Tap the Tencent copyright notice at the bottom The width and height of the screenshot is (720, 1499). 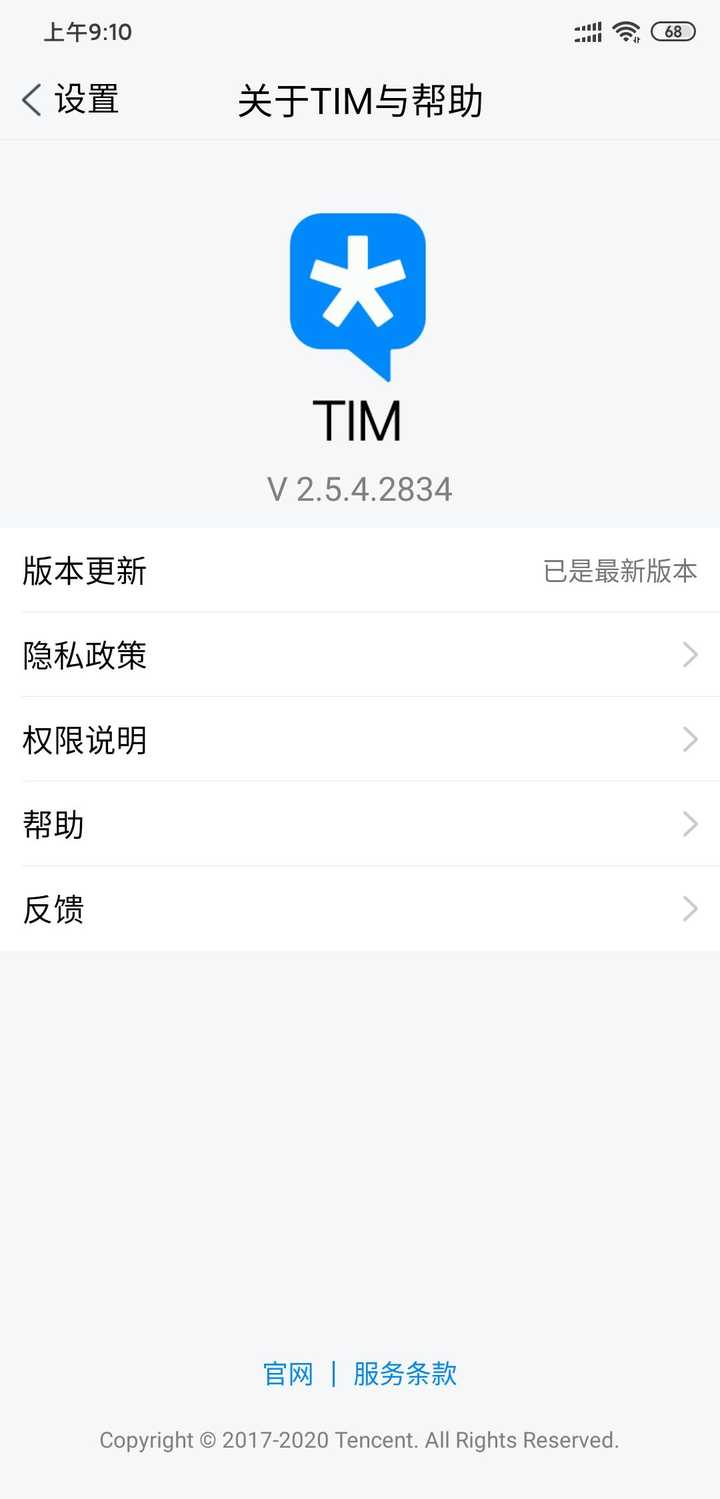point(360,1440)
